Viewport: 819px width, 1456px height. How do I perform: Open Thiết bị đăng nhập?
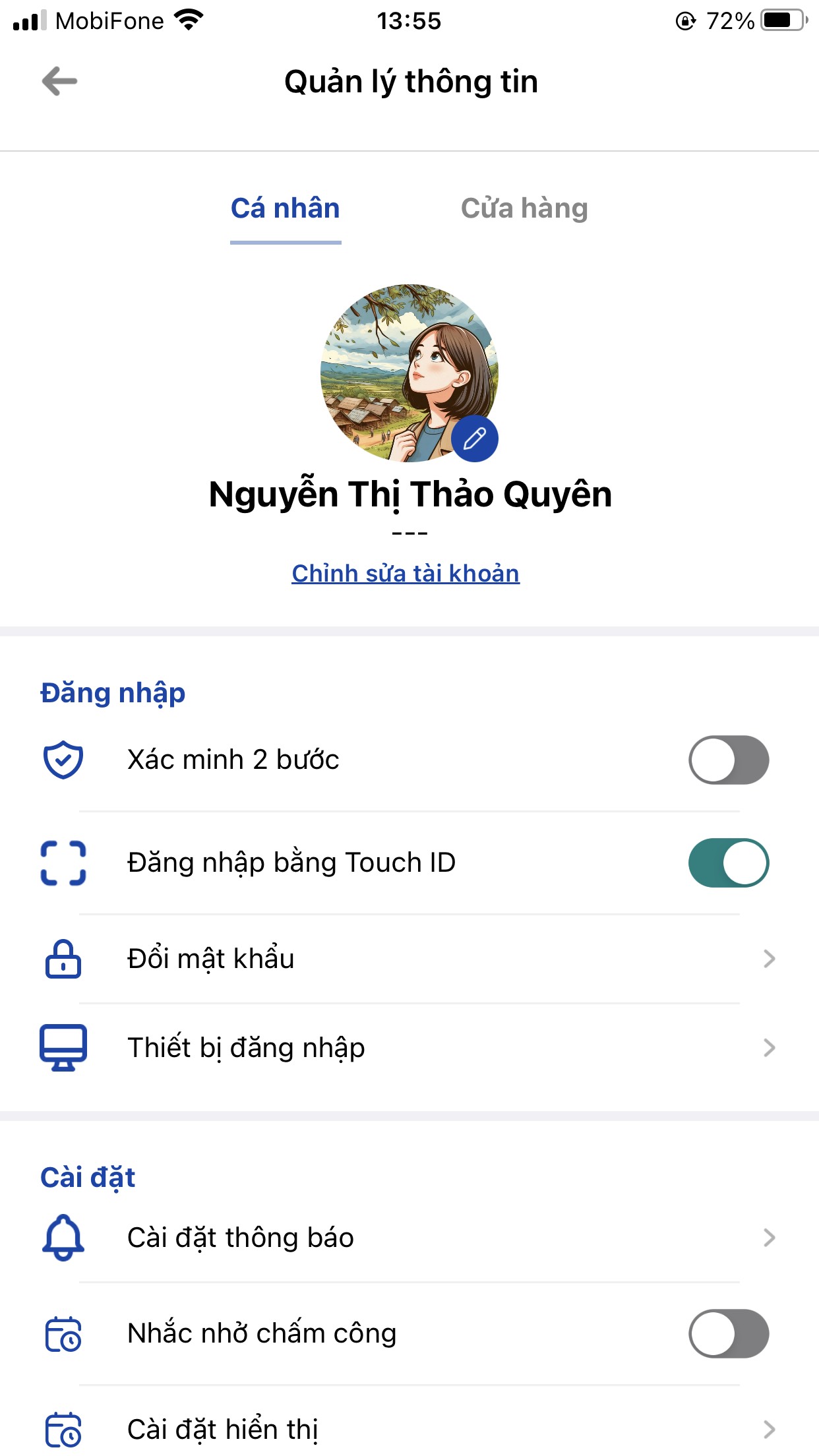tap(409, 1048)
